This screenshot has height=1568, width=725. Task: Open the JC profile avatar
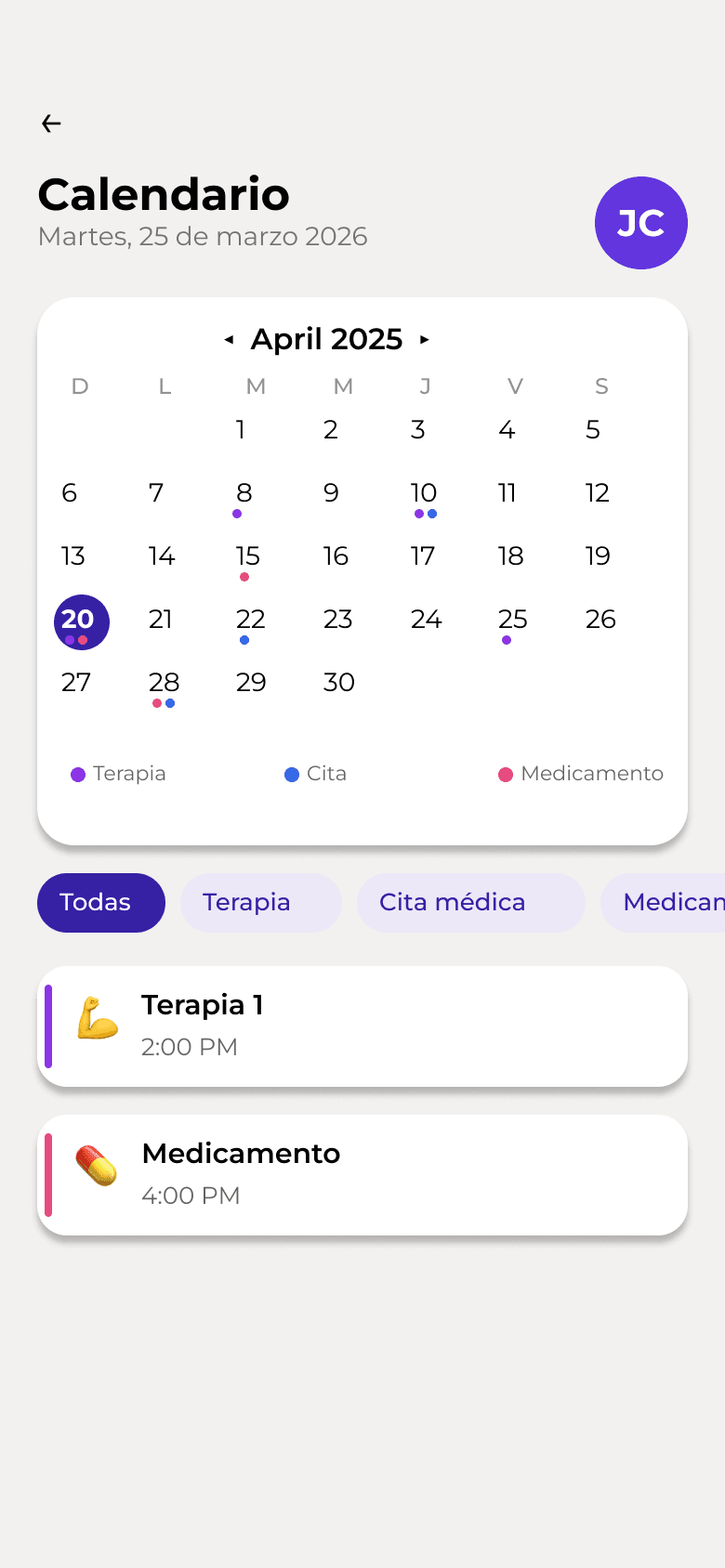tap(640, 223)
